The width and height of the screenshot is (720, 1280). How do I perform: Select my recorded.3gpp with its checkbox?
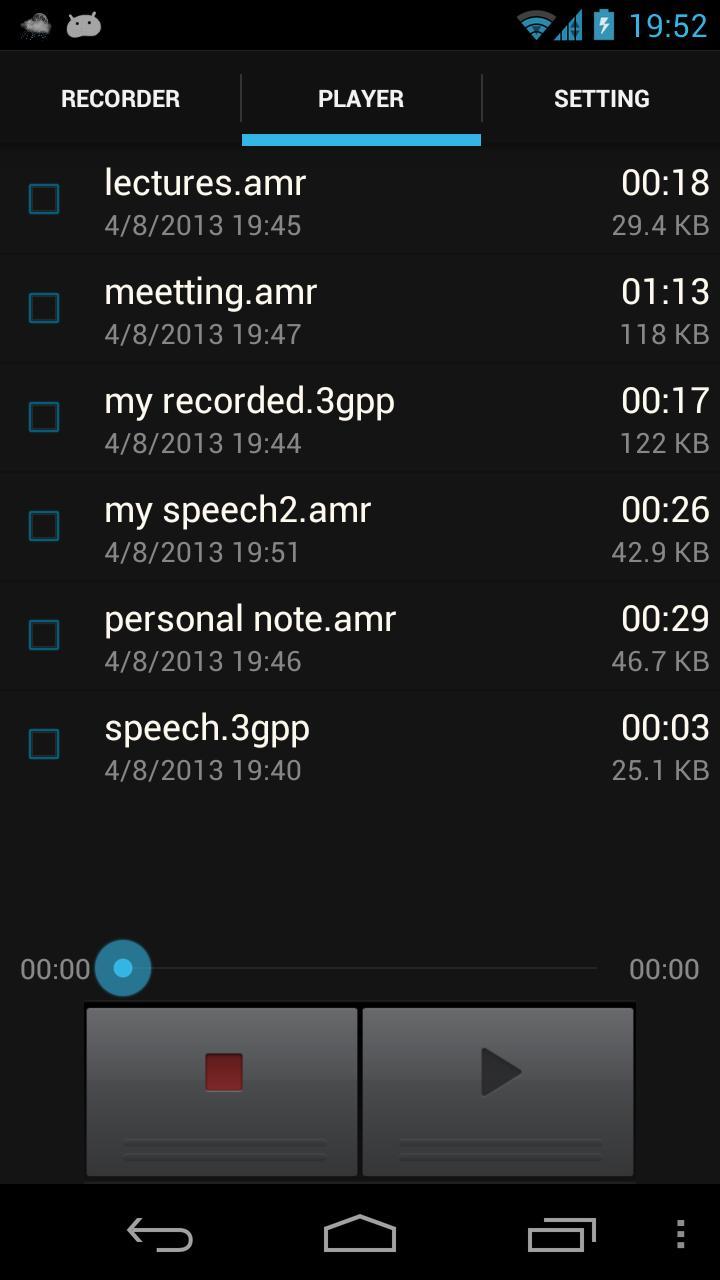[44, 417]
